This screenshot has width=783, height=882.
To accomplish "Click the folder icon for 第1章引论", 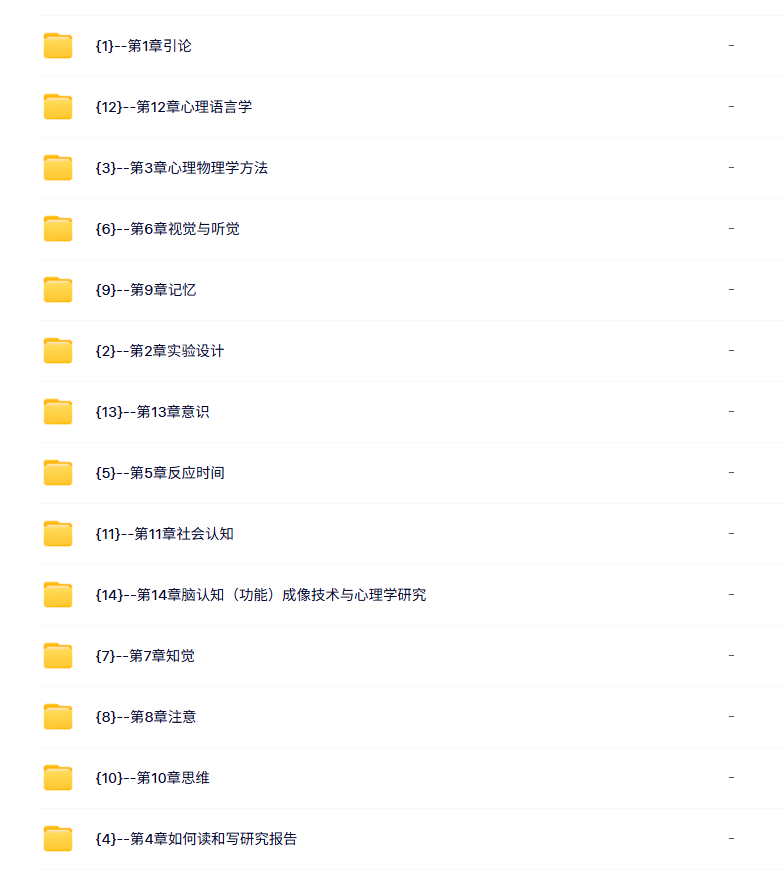I will tap(57, 45).
